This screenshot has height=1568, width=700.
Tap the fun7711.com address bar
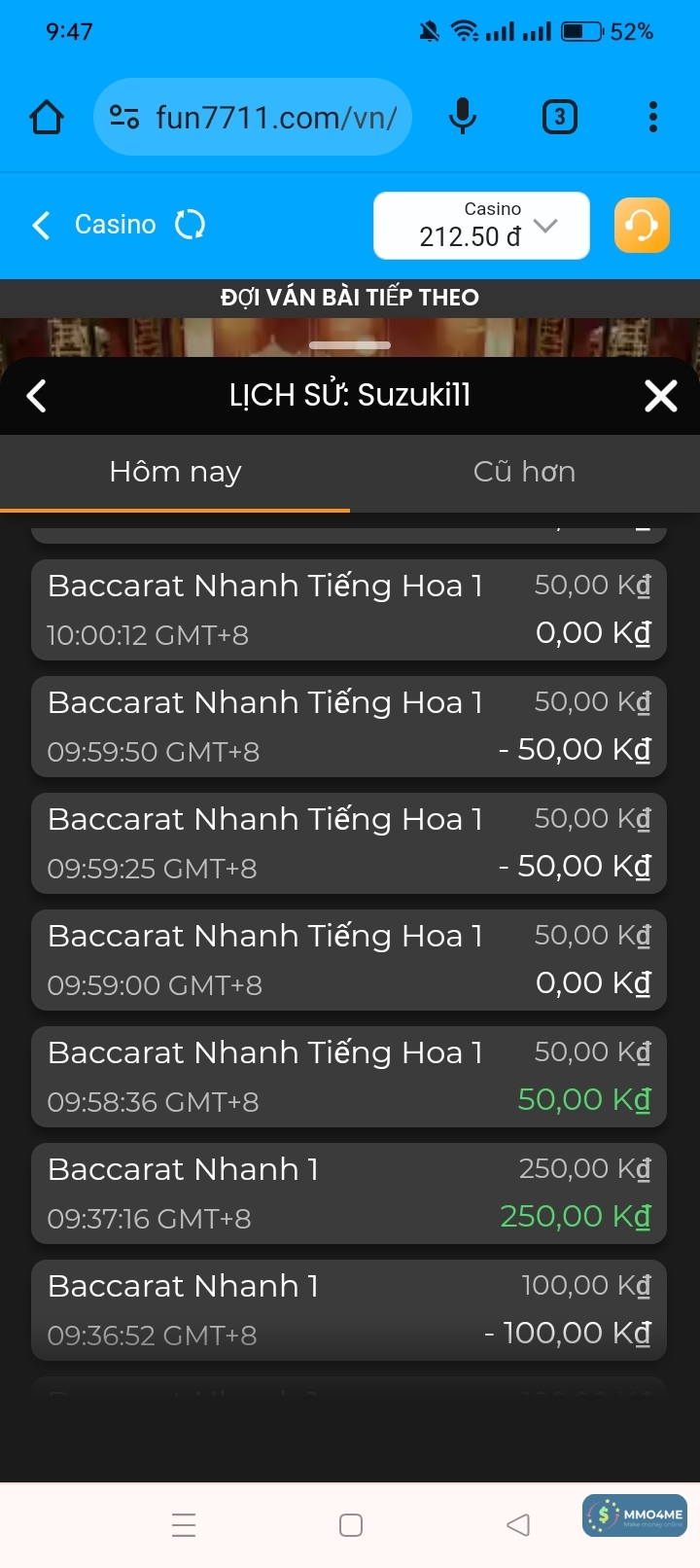point(253,118)
